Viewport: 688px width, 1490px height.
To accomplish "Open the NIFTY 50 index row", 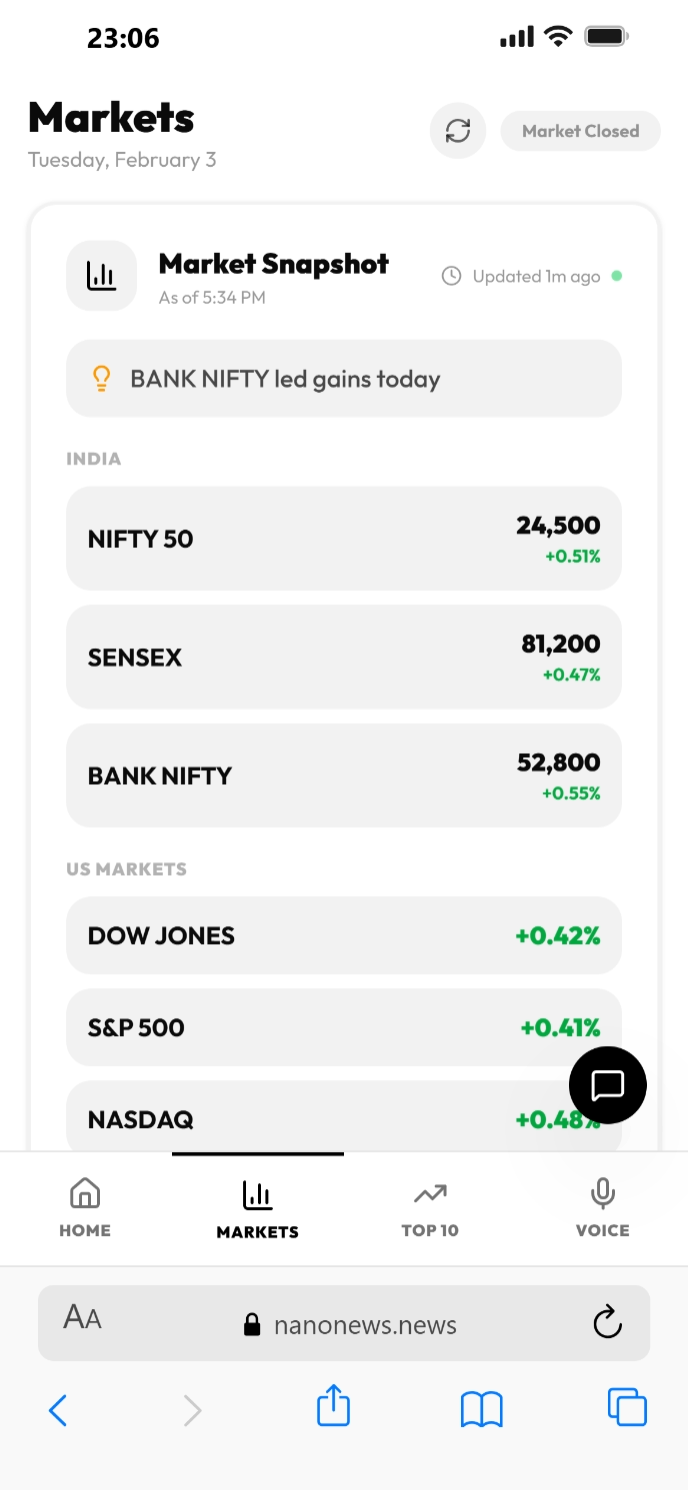I will click(x=344, y=538).
